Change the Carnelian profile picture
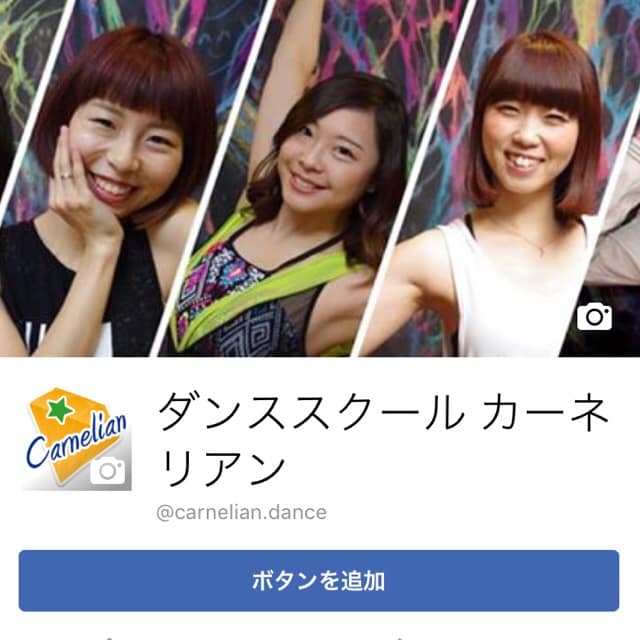 pyautogui.click(x=107, y=470)
